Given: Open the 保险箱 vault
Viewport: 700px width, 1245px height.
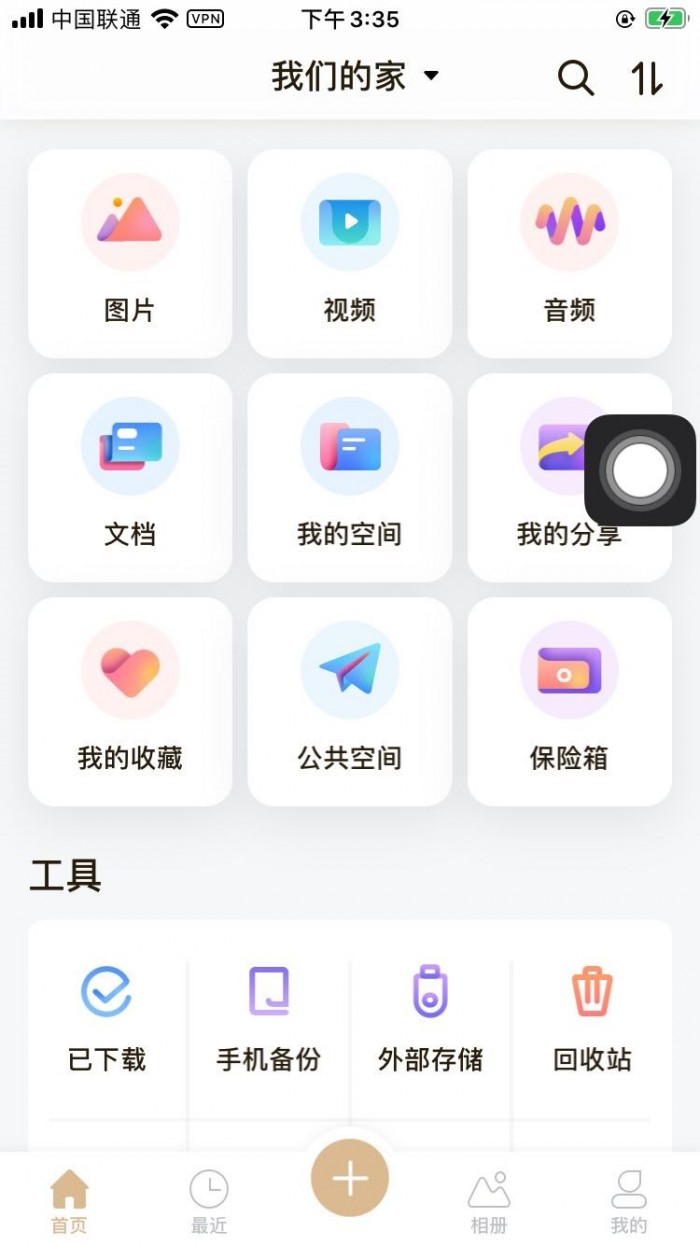Looking at the screenshot, I should [569, 701].
